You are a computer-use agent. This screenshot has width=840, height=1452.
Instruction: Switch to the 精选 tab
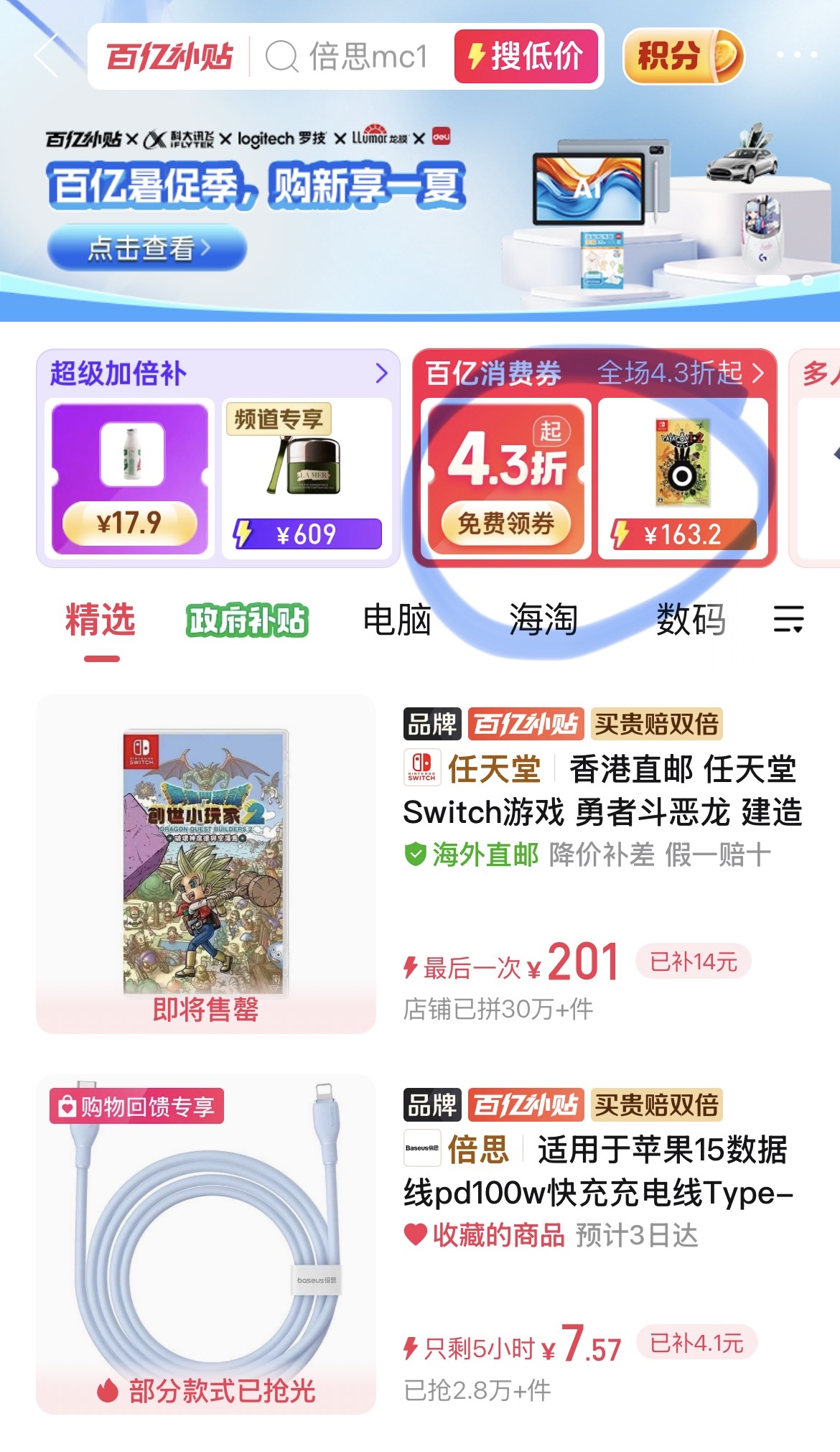click(x=101, y=620)
